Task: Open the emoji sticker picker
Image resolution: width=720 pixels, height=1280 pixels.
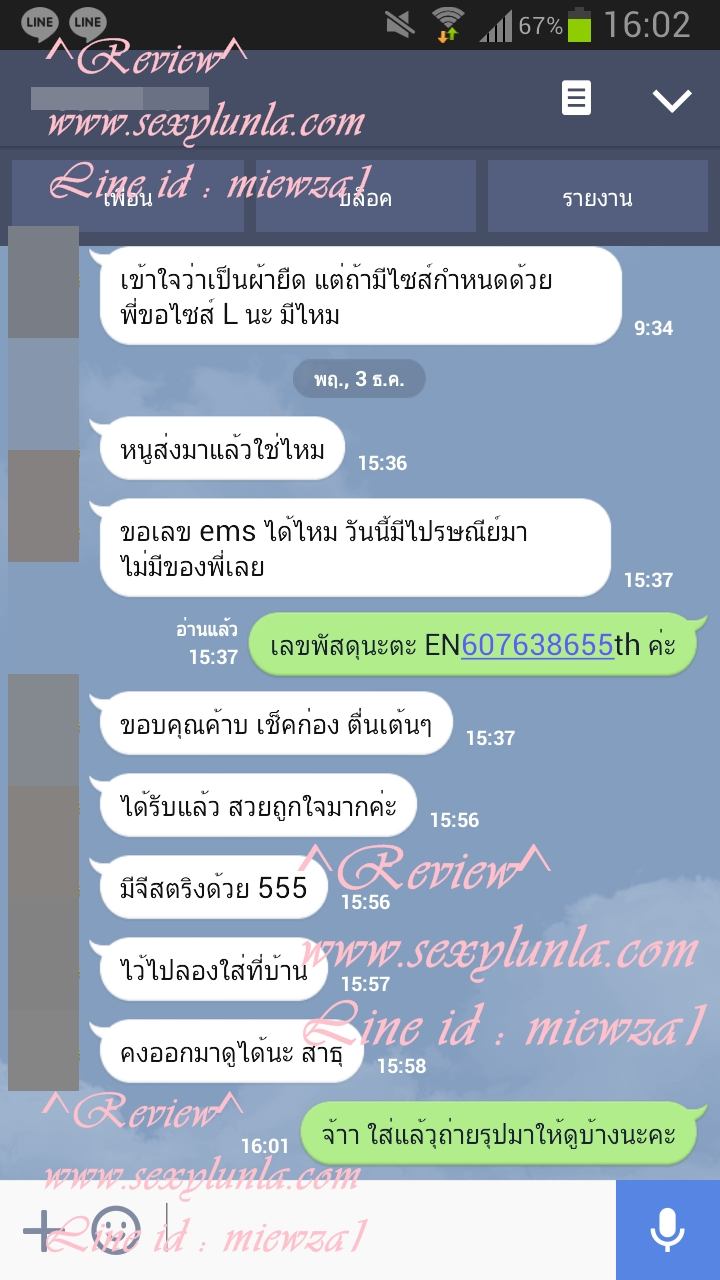Action: point(115,1230)
